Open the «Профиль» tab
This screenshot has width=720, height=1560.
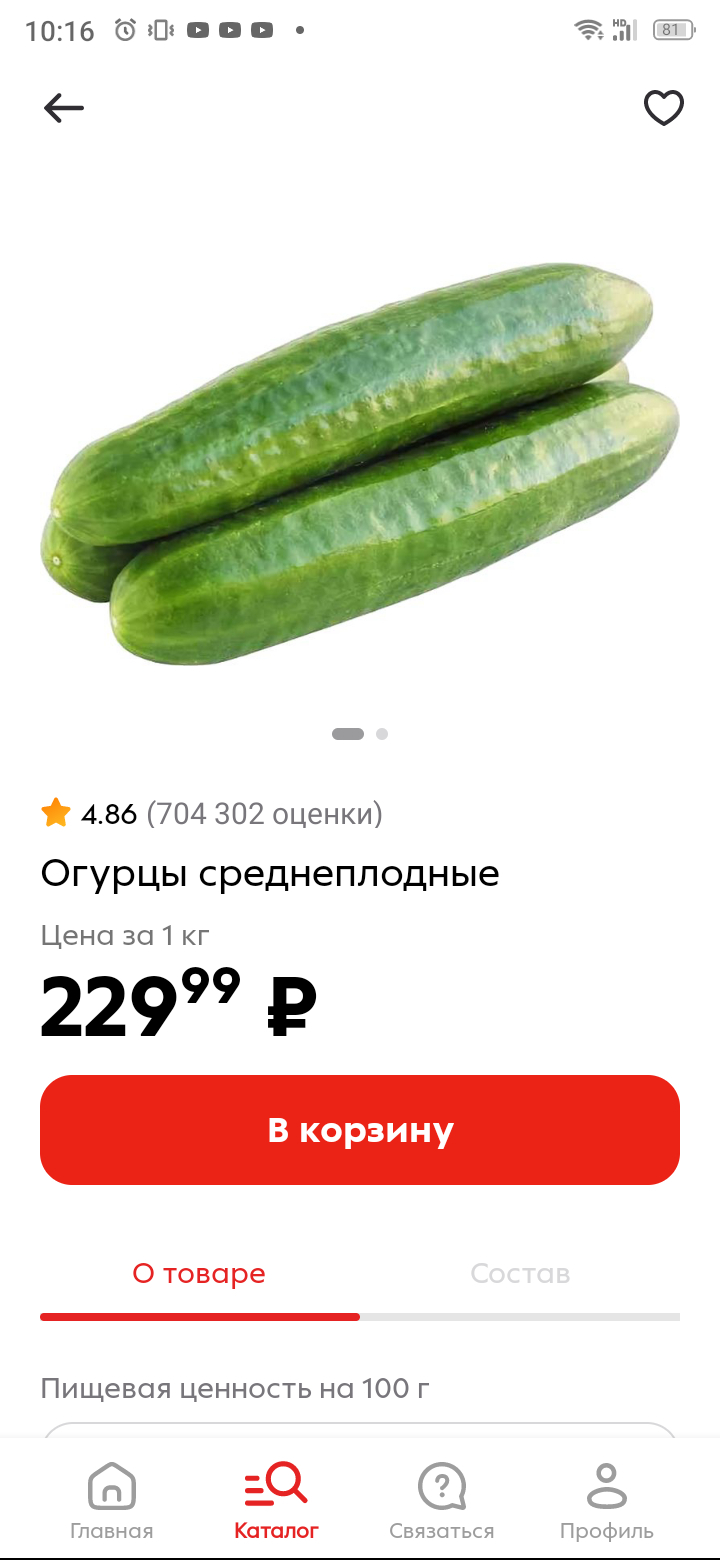tap(606, 1500)
